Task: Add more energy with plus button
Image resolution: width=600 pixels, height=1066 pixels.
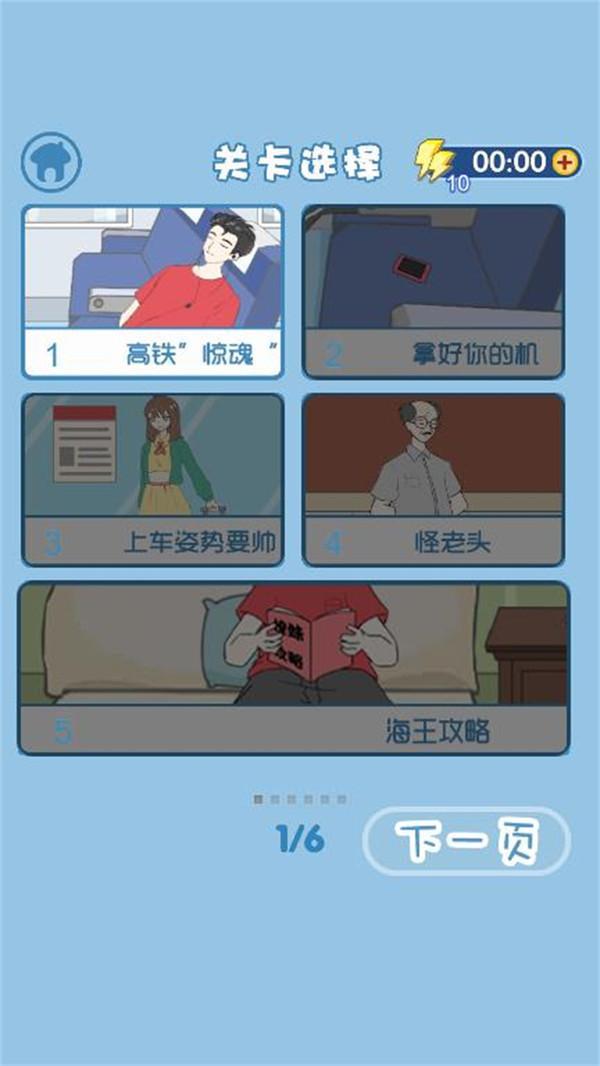Action: [x=565, y=162]
